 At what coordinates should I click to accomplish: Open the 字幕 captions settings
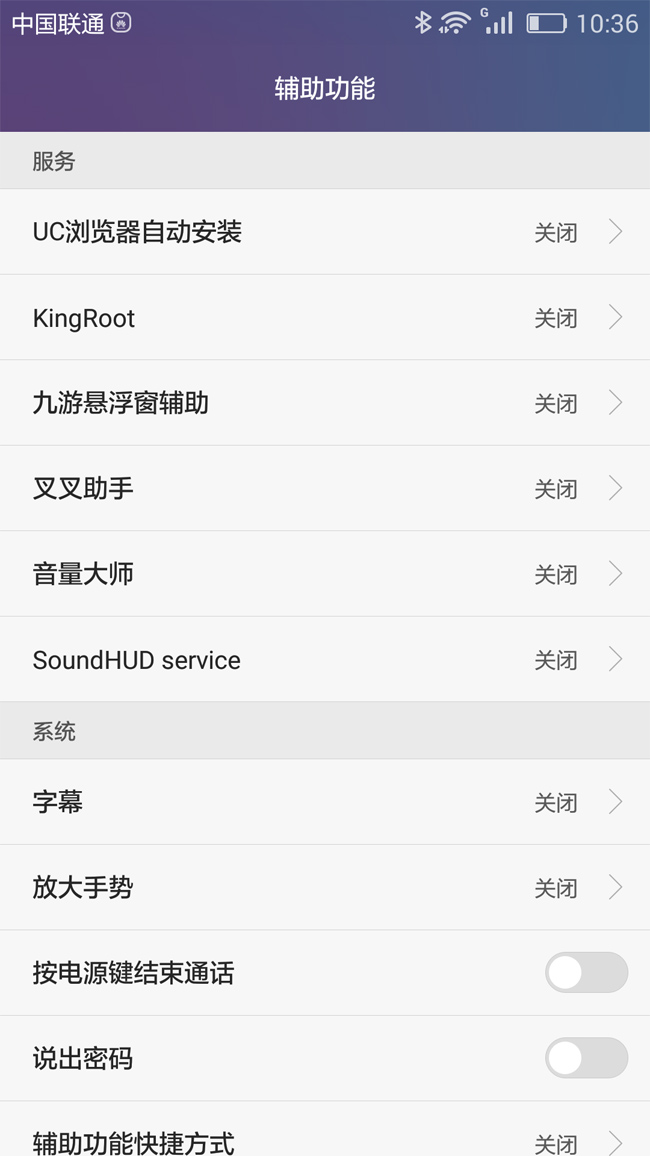click(x=325, y=802)
